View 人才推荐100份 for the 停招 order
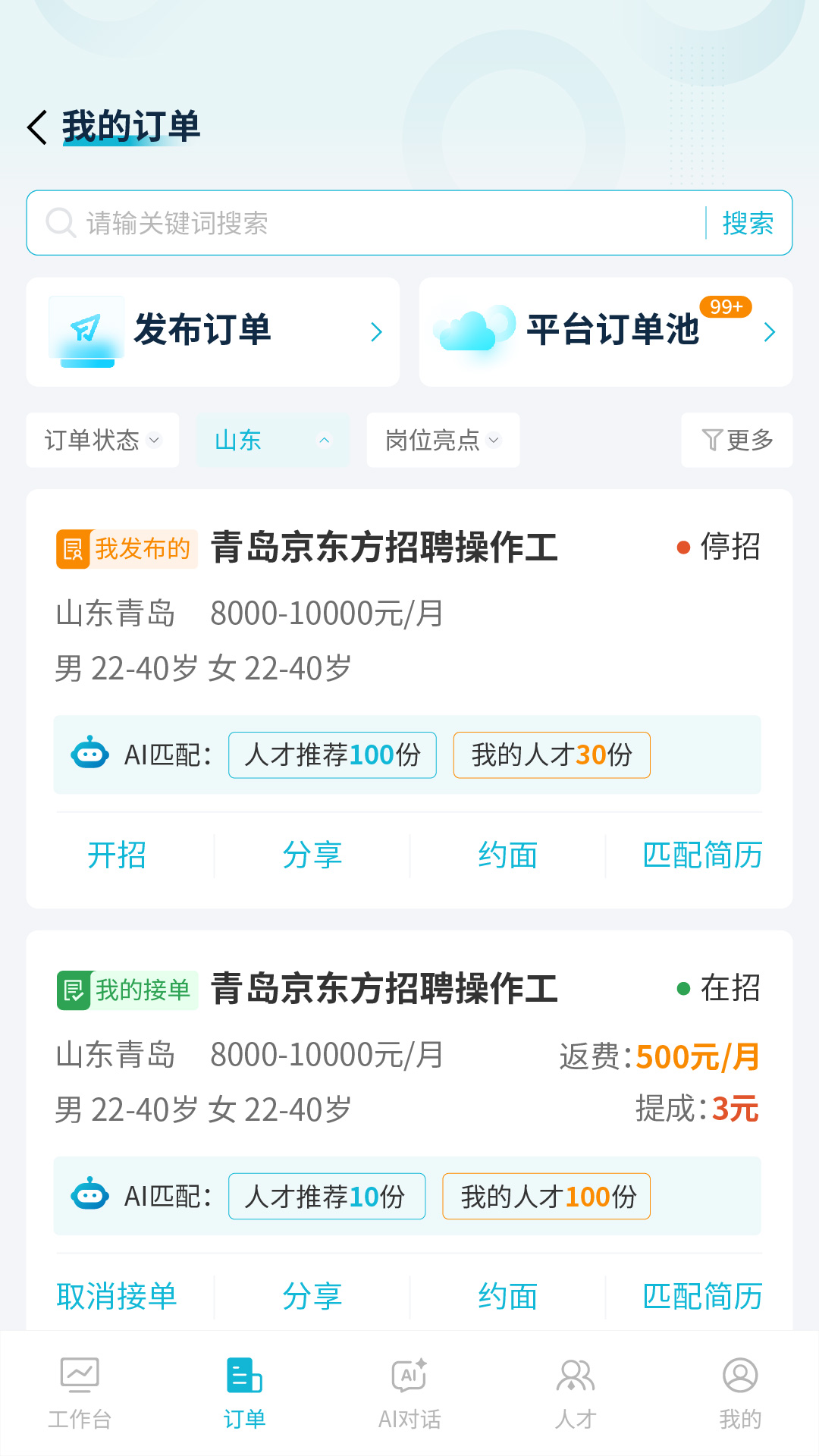Screen dimensions: 819x1456 coord(332,755)
